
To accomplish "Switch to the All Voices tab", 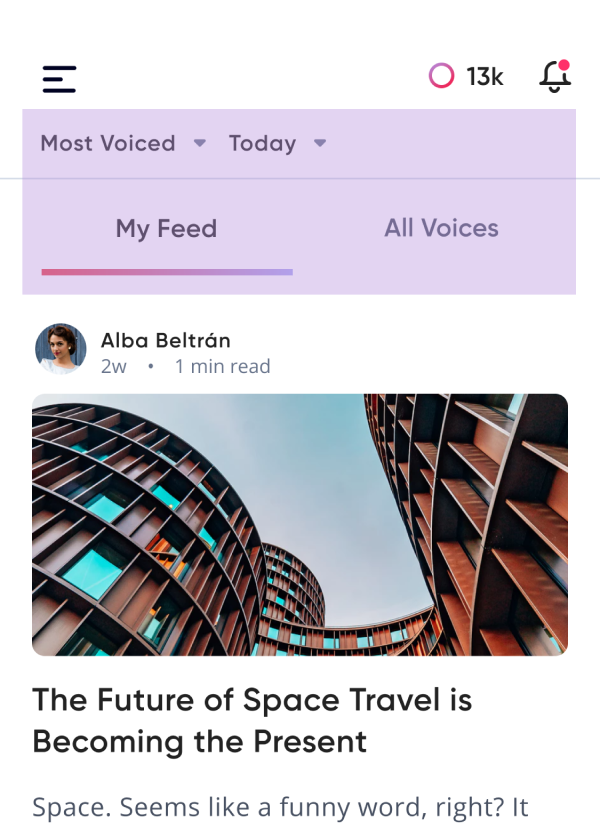I will click(x=441, y=228).
